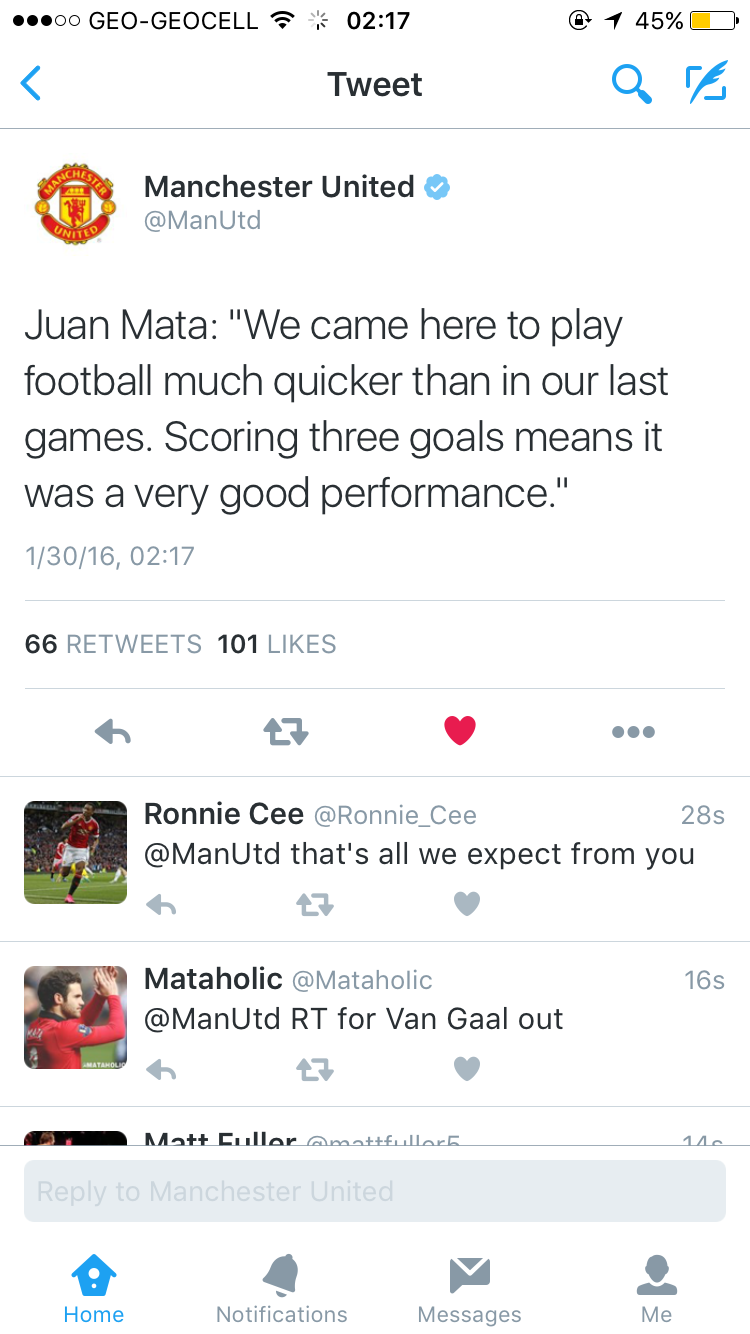The image size is (750, 1334).
Task: Unlike the Manchester United tweet
Action: [460, 732]
